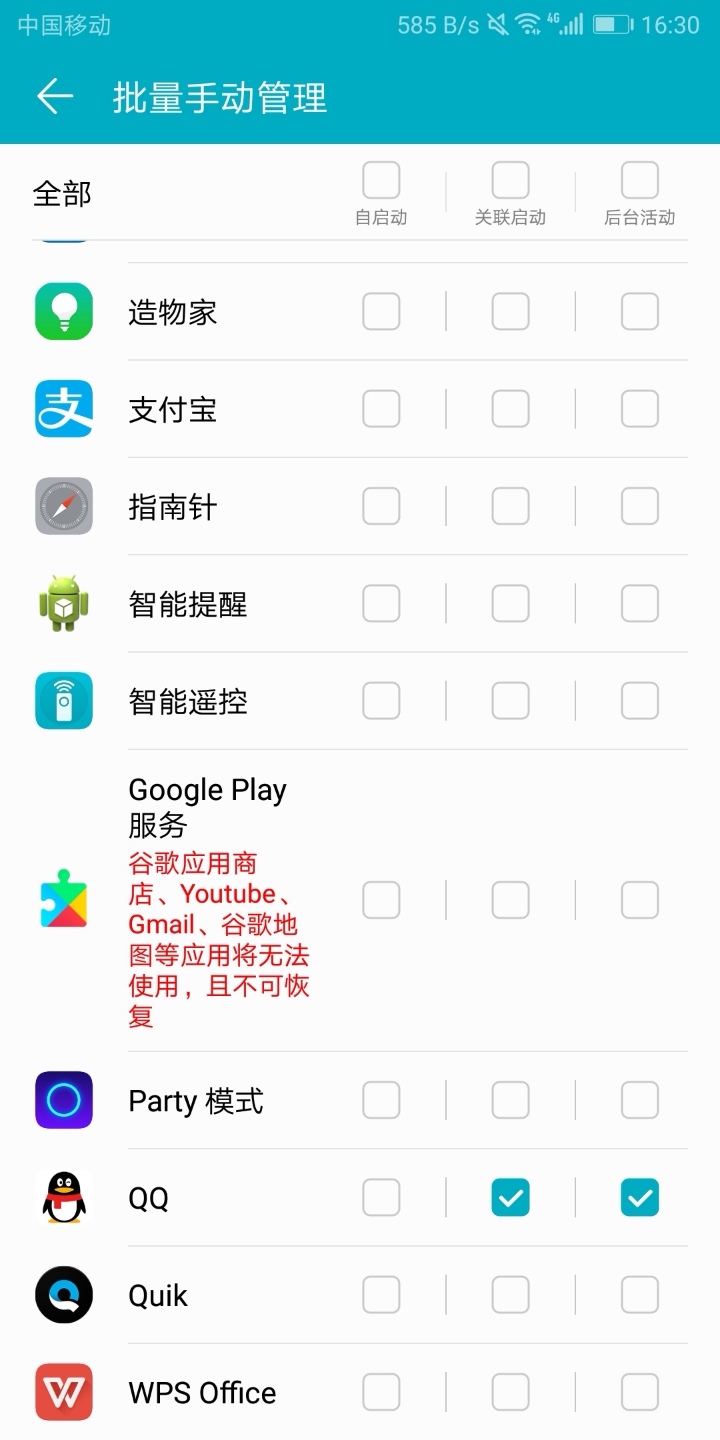720x1440 pixels.
Task: Check 关联启动 for 全部
Action: point(510,181)
